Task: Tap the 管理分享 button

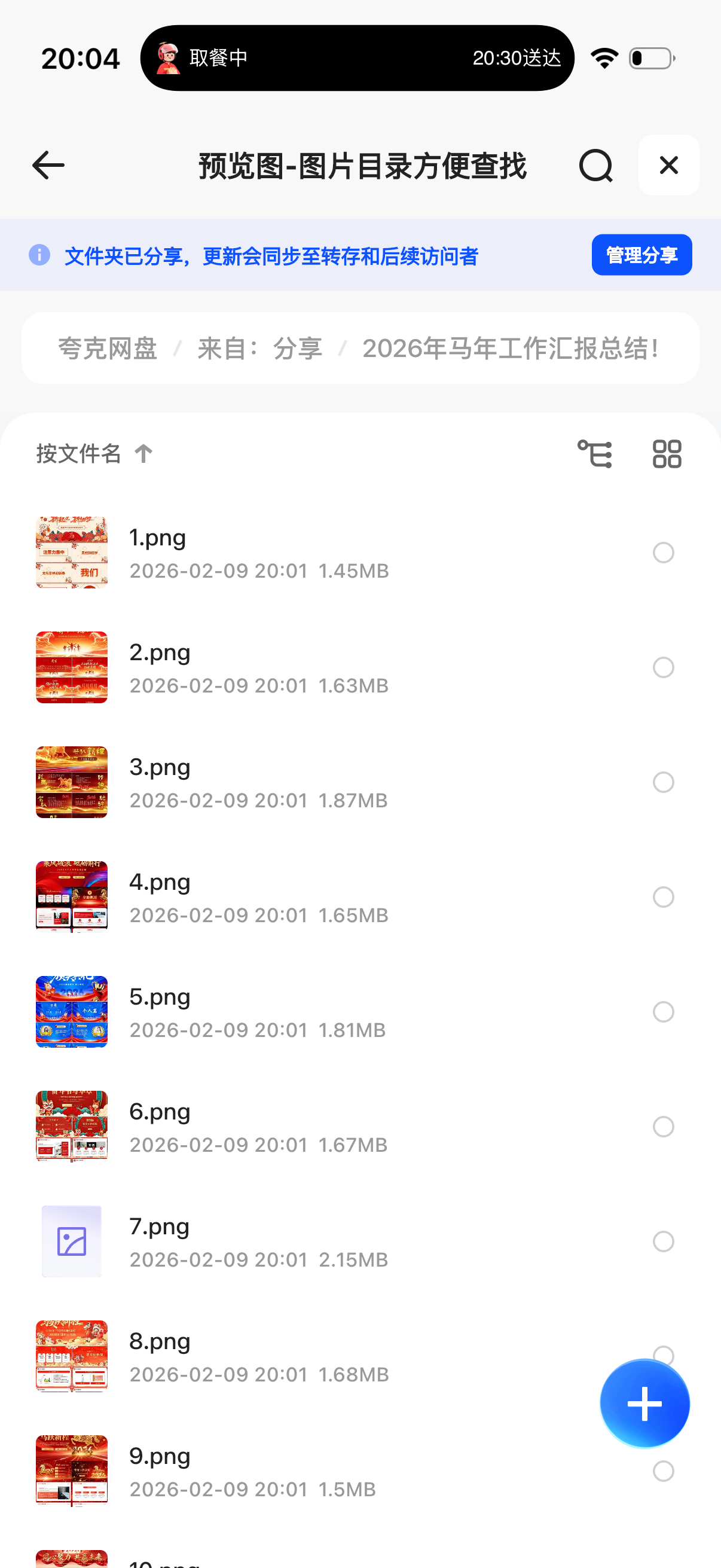Action: [641, 255]
